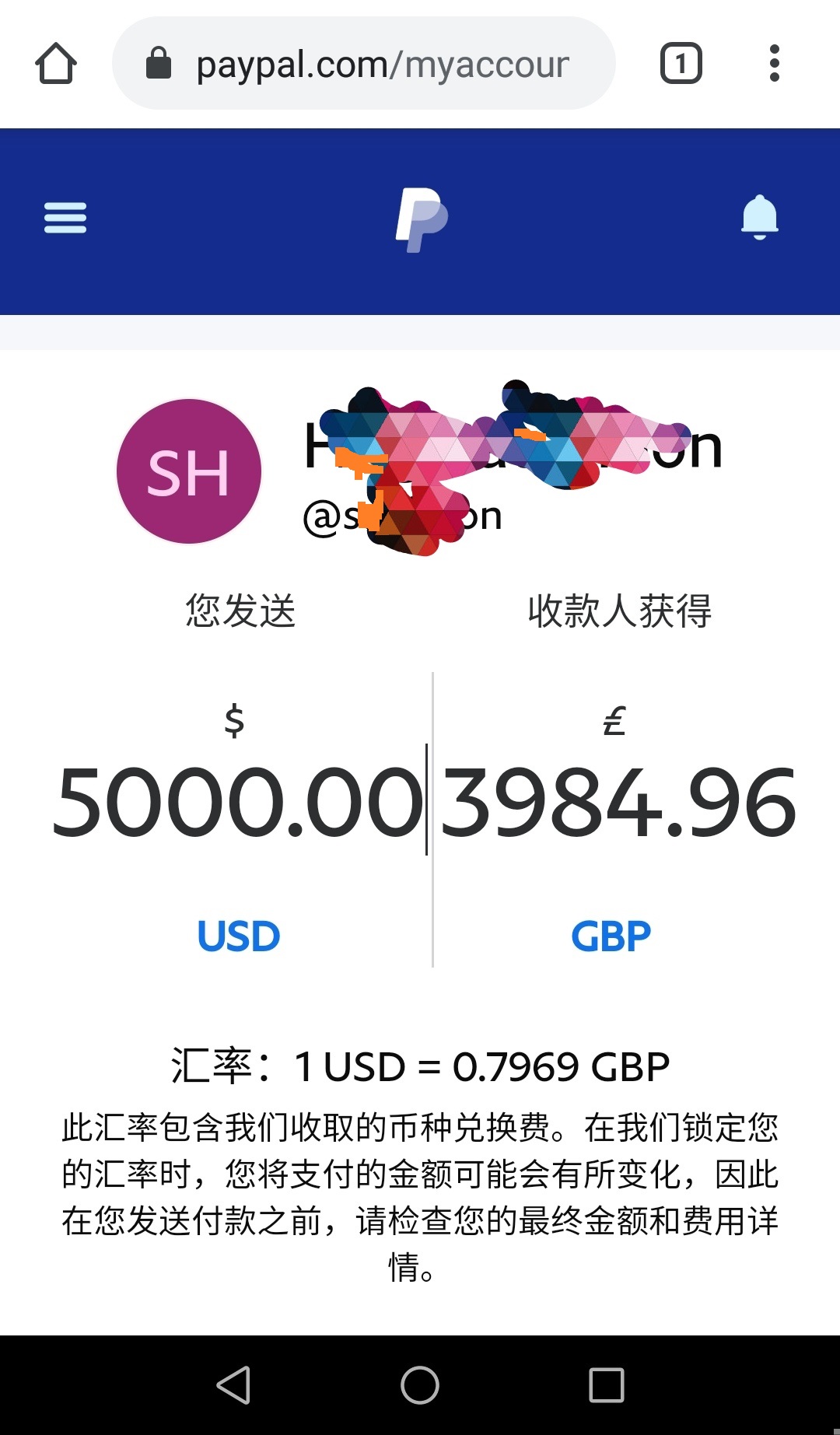Open the browser home page
840x1435 pixels.
(56, 64)
